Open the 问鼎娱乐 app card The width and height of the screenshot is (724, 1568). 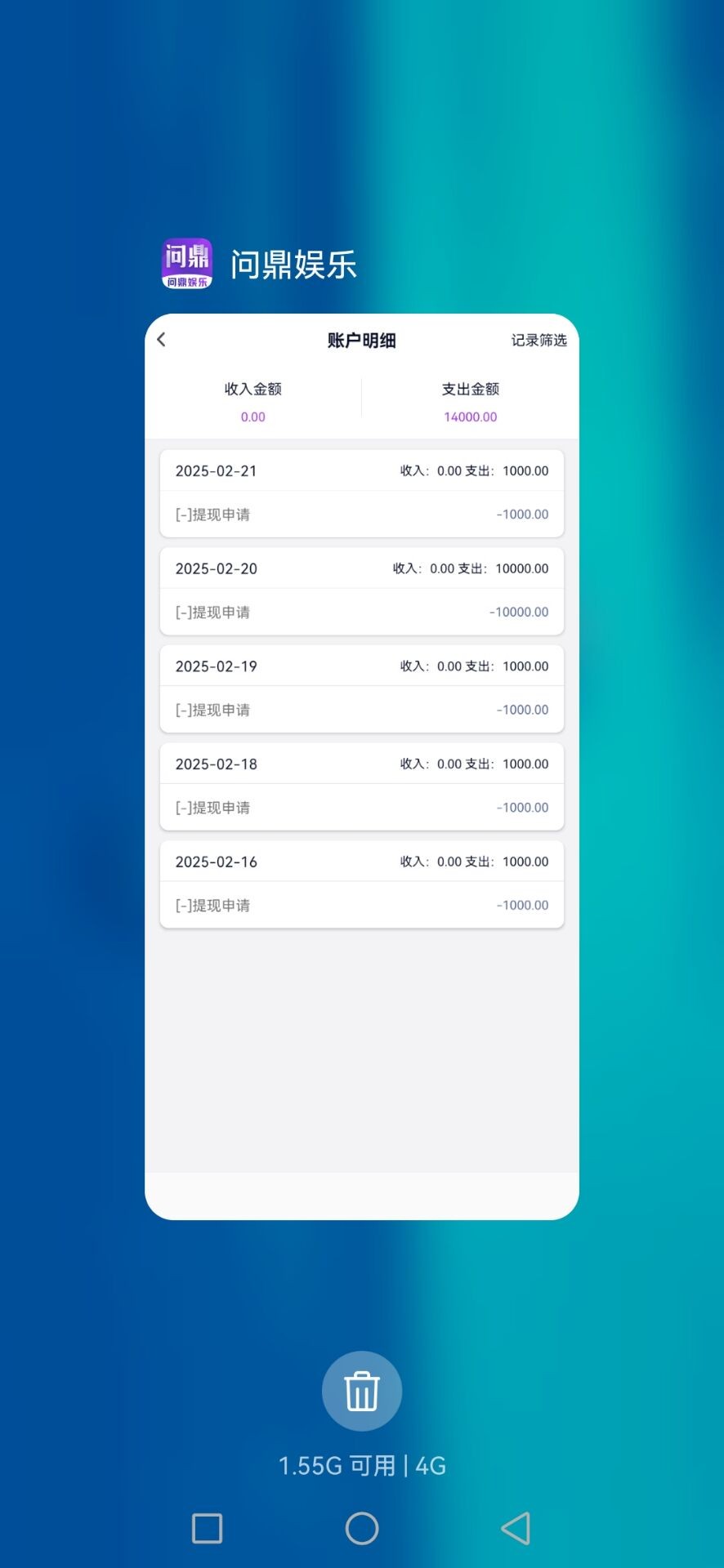362,767
